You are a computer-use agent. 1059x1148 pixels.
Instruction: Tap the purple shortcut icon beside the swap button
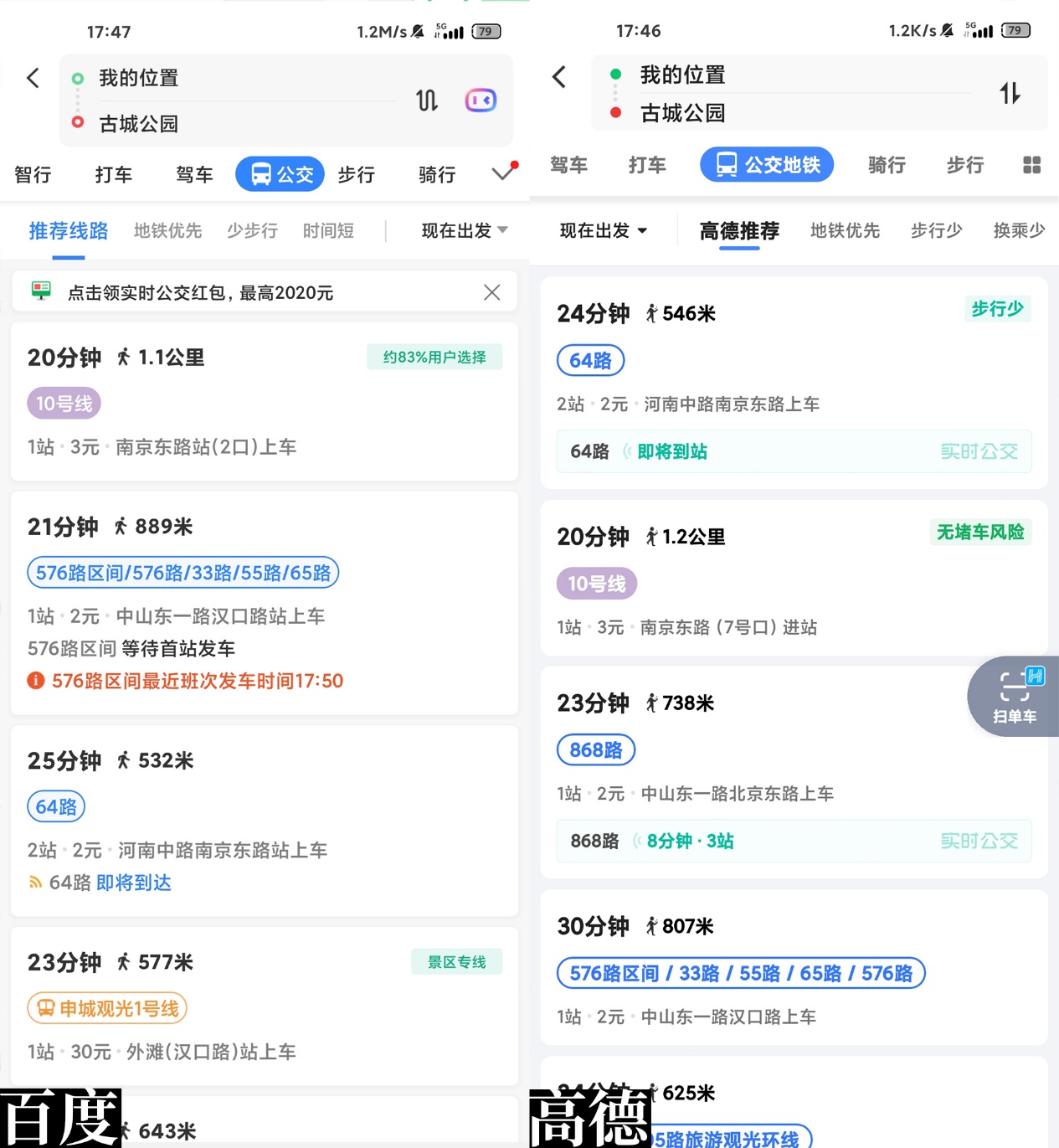481,100
